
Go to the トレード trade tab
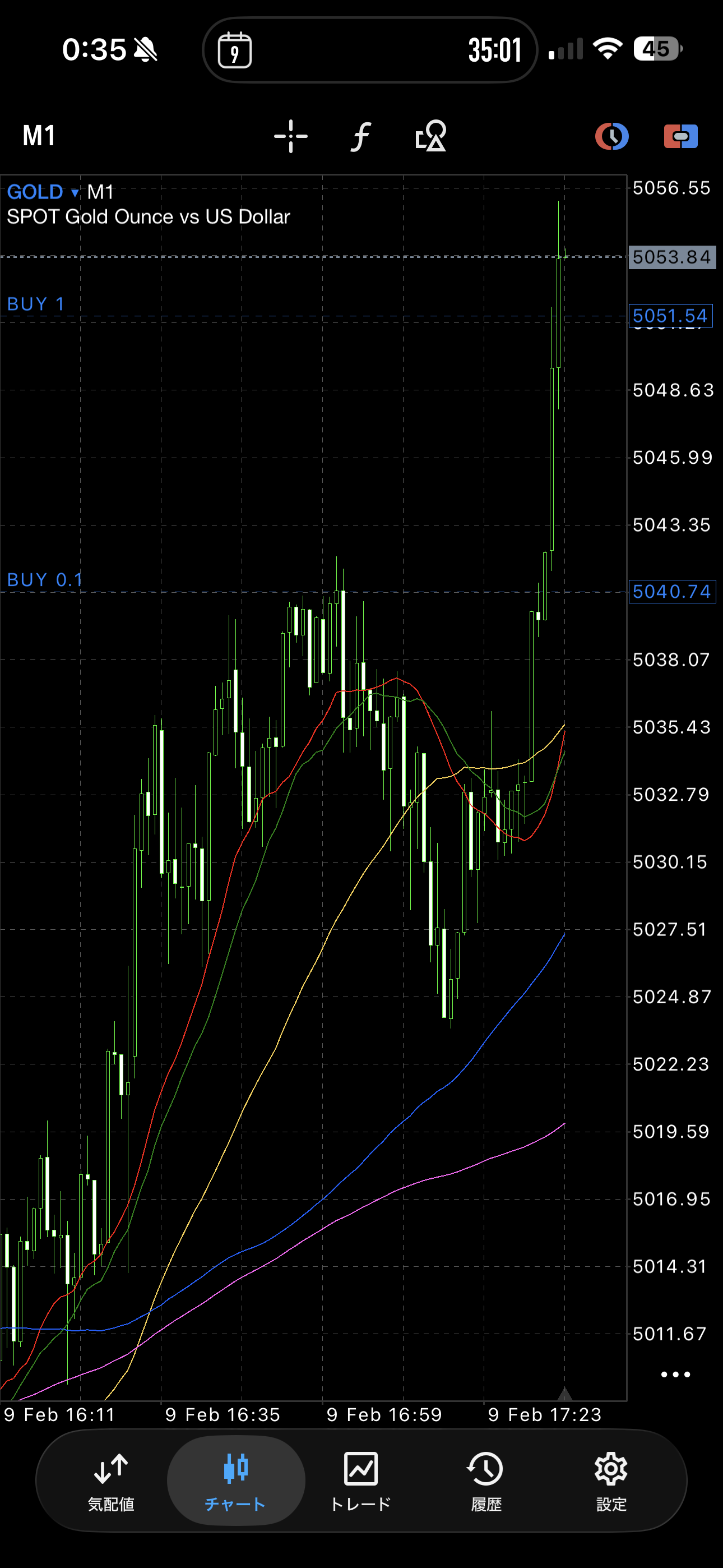(361, 1481)
